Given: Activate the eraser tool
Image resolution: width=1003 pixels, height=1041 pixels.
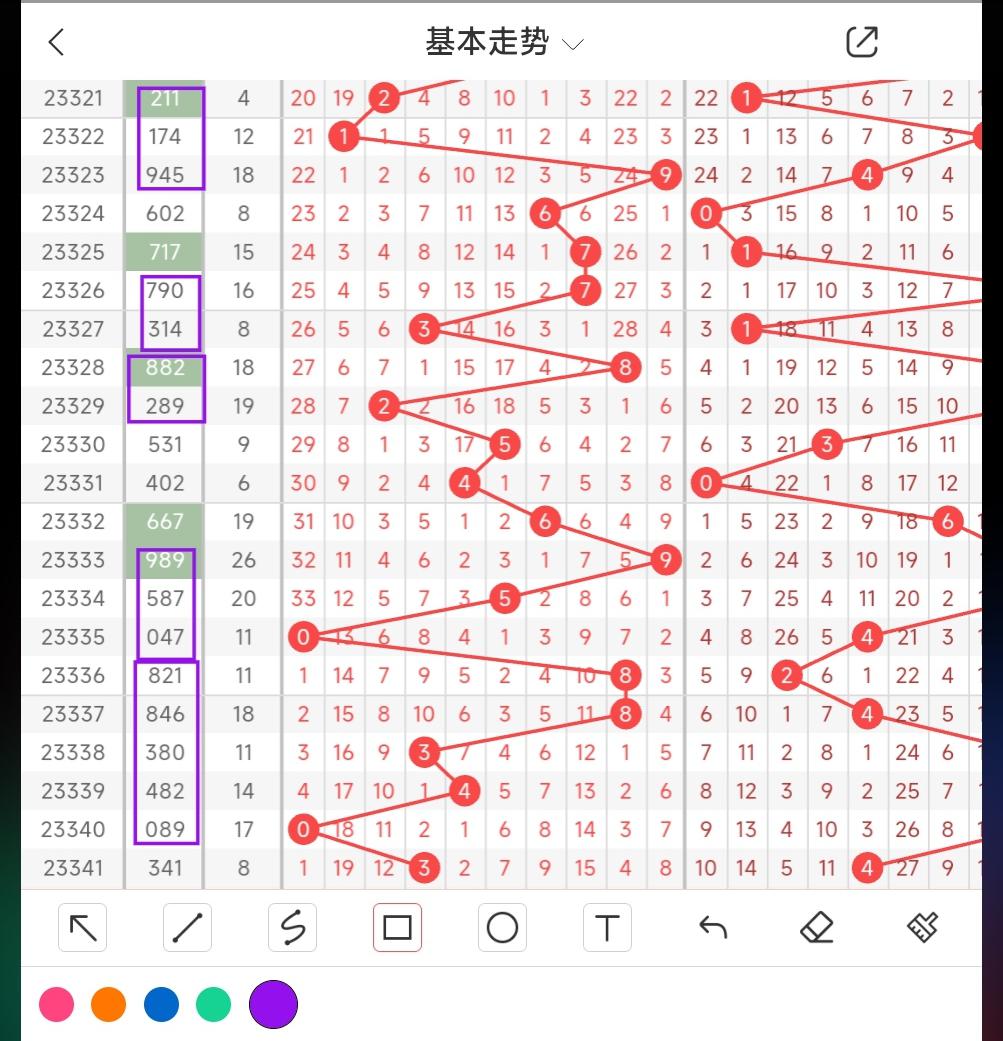Looking at the screenshot, I should pyautogui.click(x=817, y=928).
